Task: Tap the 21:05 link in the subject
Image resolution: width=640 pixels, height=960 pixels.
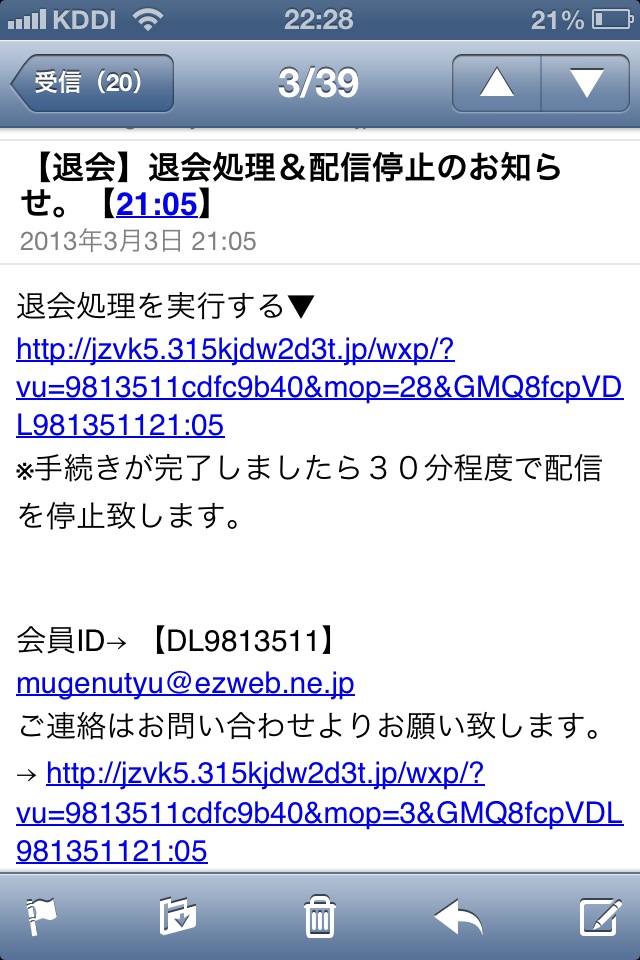Action: point(157,204)
